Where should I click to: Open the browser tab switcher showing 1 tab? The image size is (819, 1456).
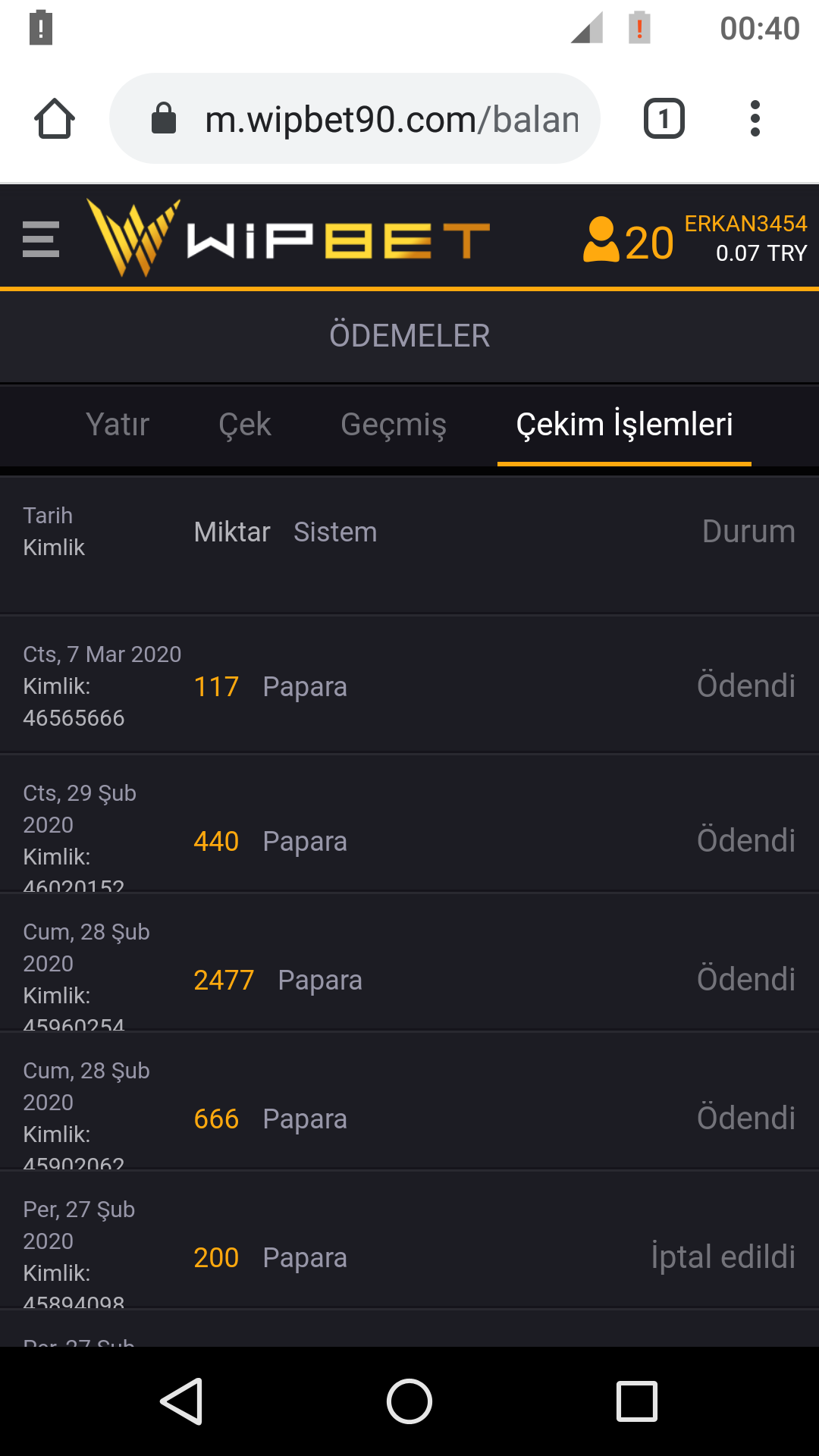(663, 118)
